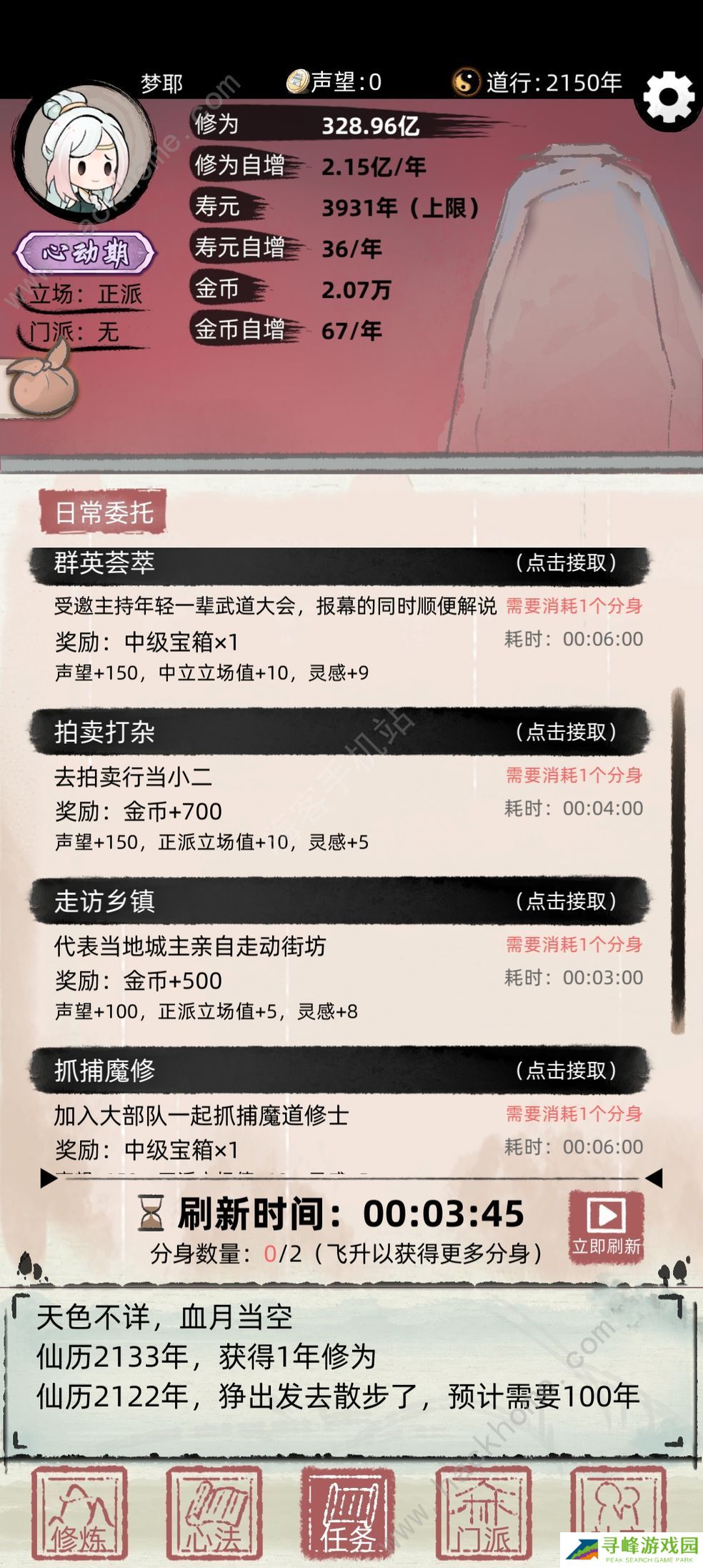Open the inventory pouch bag
The height and width of the screenshot is (1568, 703).
[43, 379]
